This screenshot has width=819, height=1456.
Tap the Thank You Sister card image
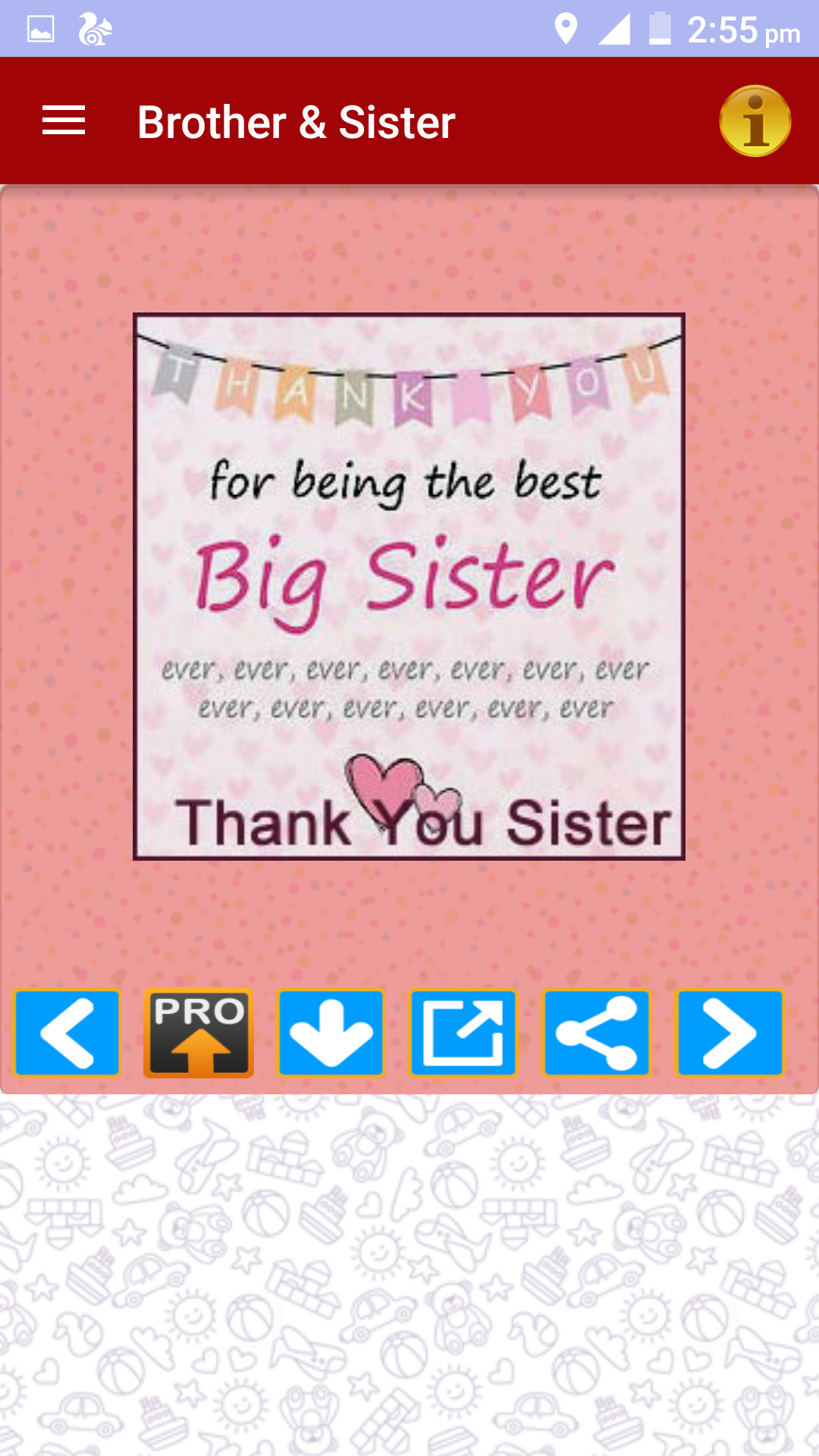[x=409, y=584]
